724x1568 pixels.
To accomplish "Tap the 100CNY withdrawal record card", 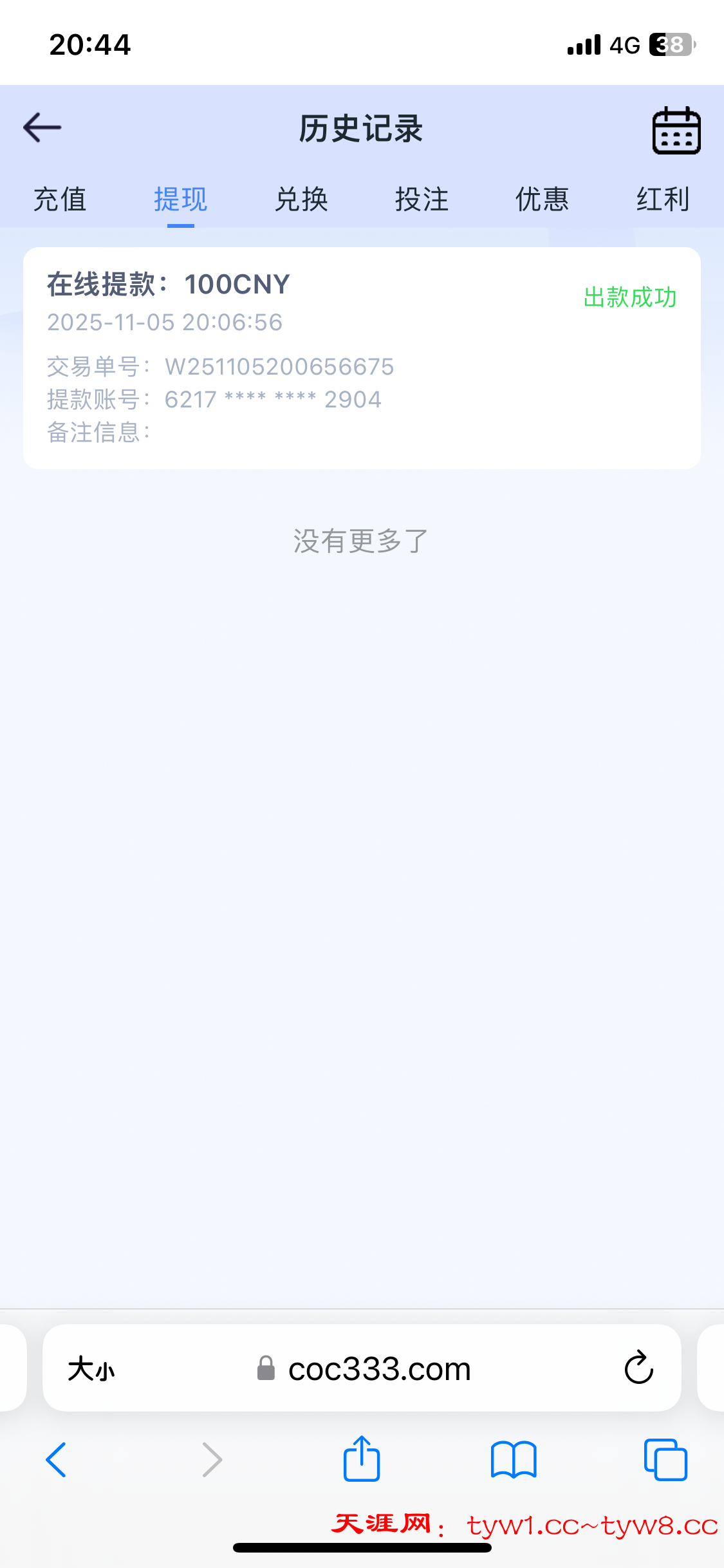I will (362, 355).
